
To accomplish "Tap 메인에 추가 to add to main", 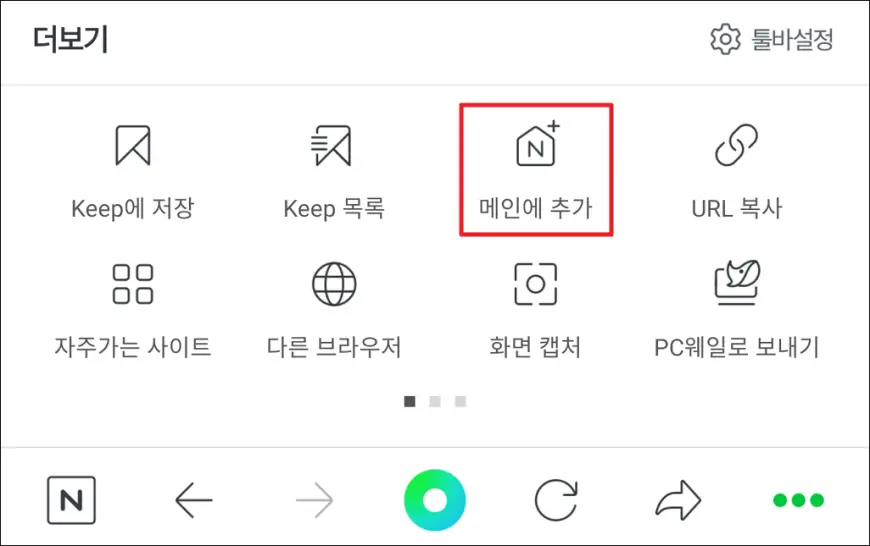I will 535,168.
